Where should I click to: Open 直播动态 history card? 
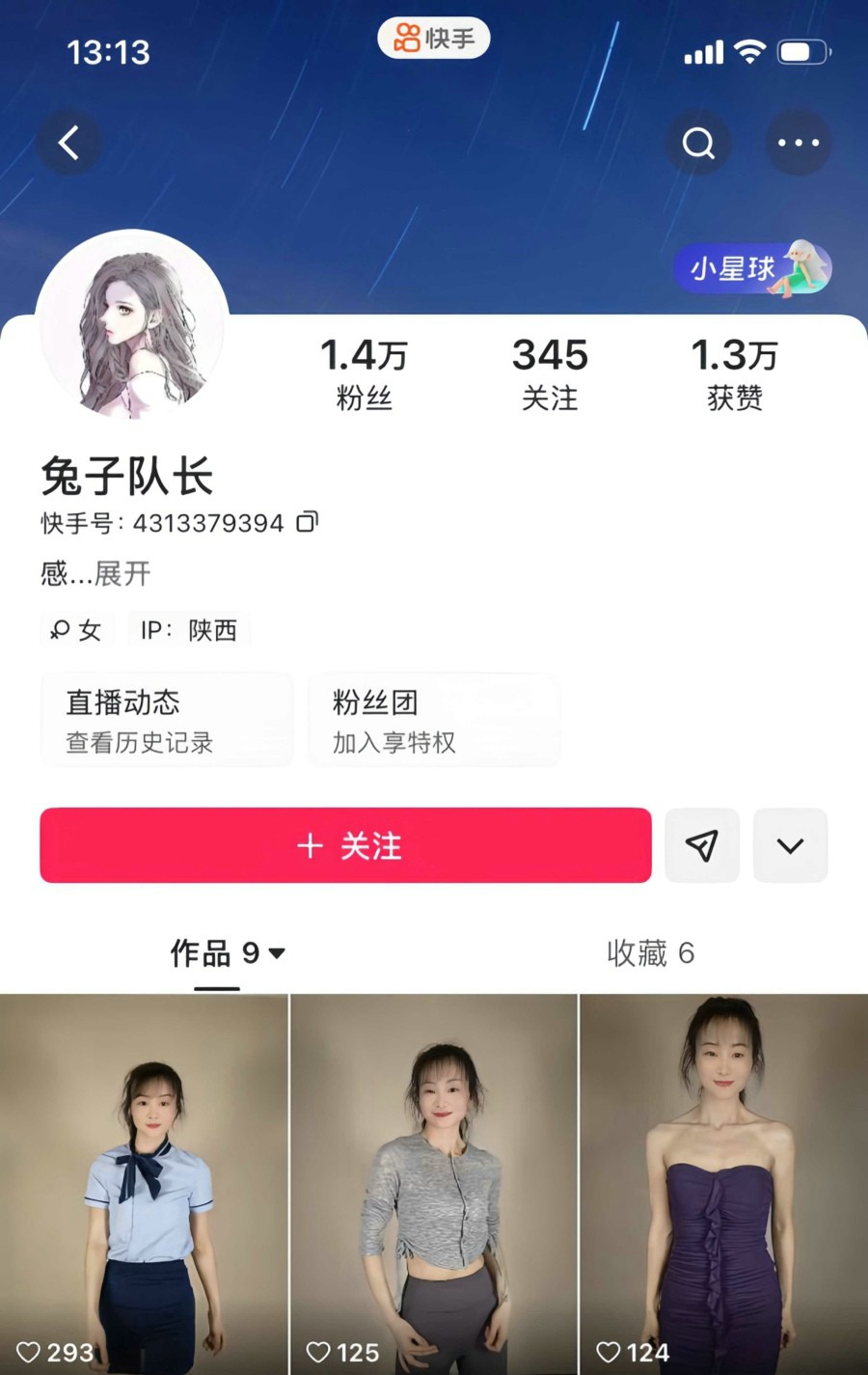coord(167,721)
